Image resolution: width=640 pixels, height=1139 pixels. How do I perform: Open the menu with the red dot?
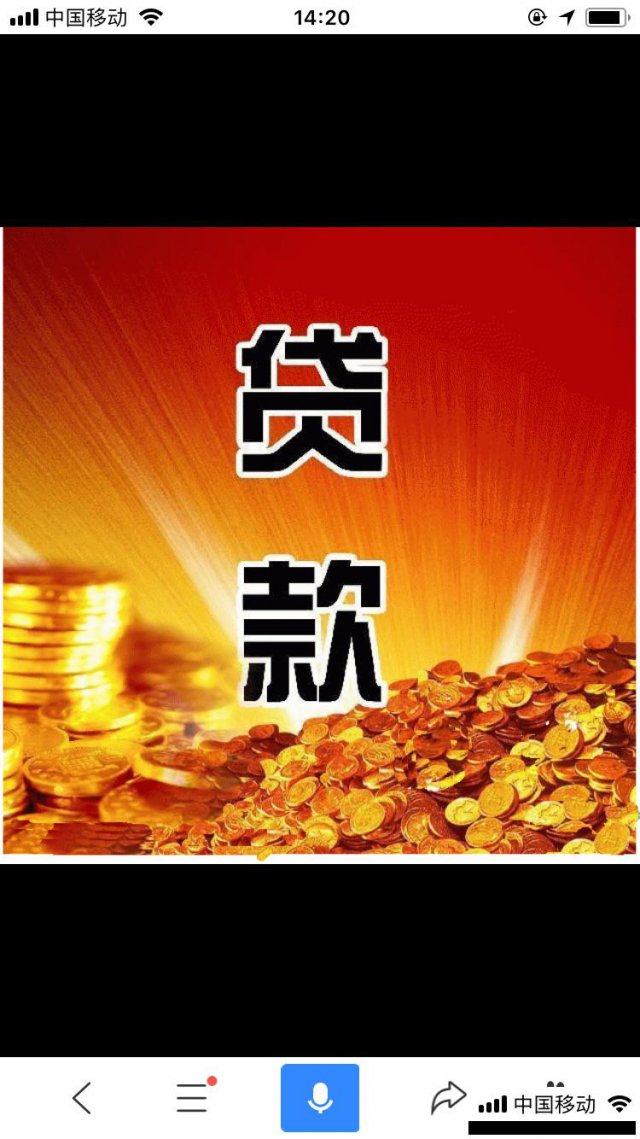(x=192, y=1098)
